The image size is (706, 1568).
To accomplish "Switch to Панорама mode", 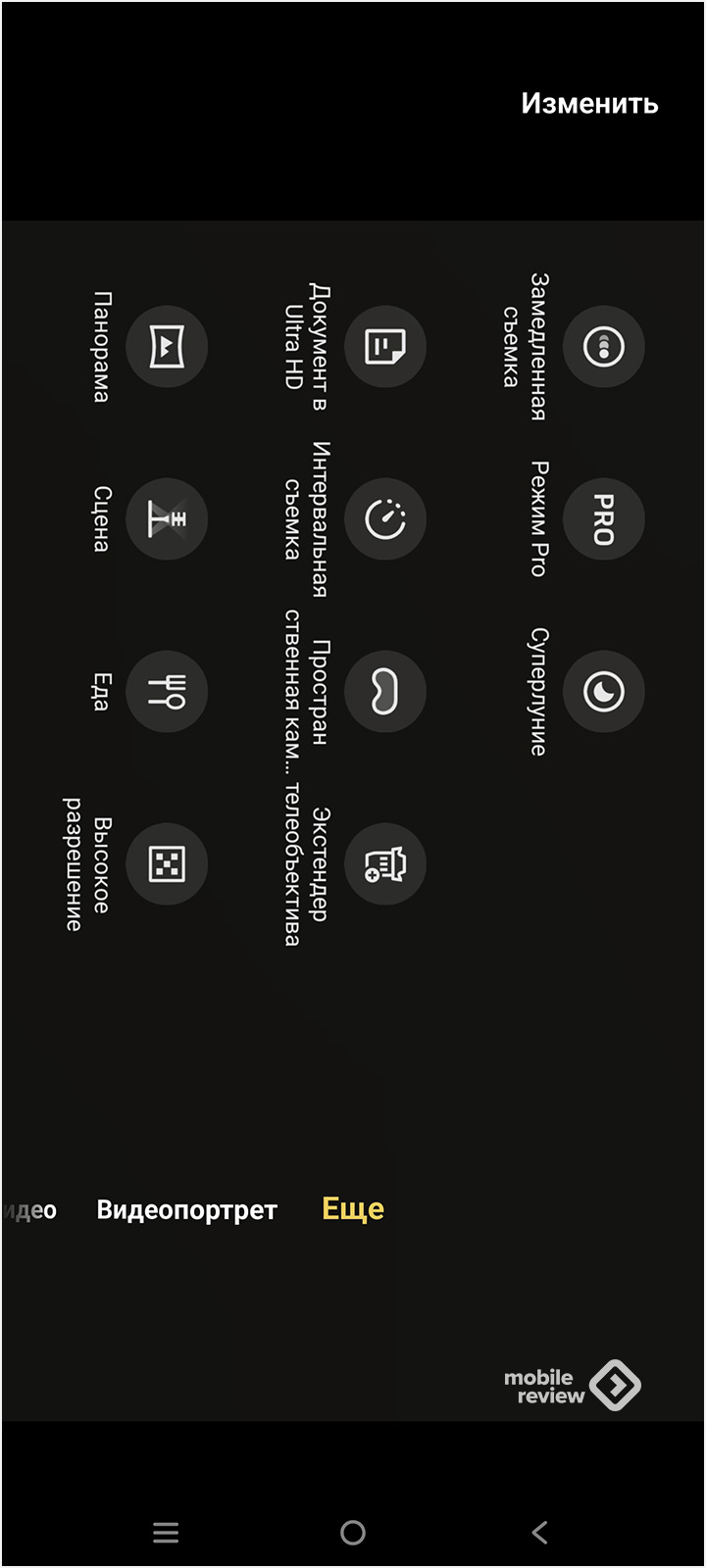I will coord(167,347).
